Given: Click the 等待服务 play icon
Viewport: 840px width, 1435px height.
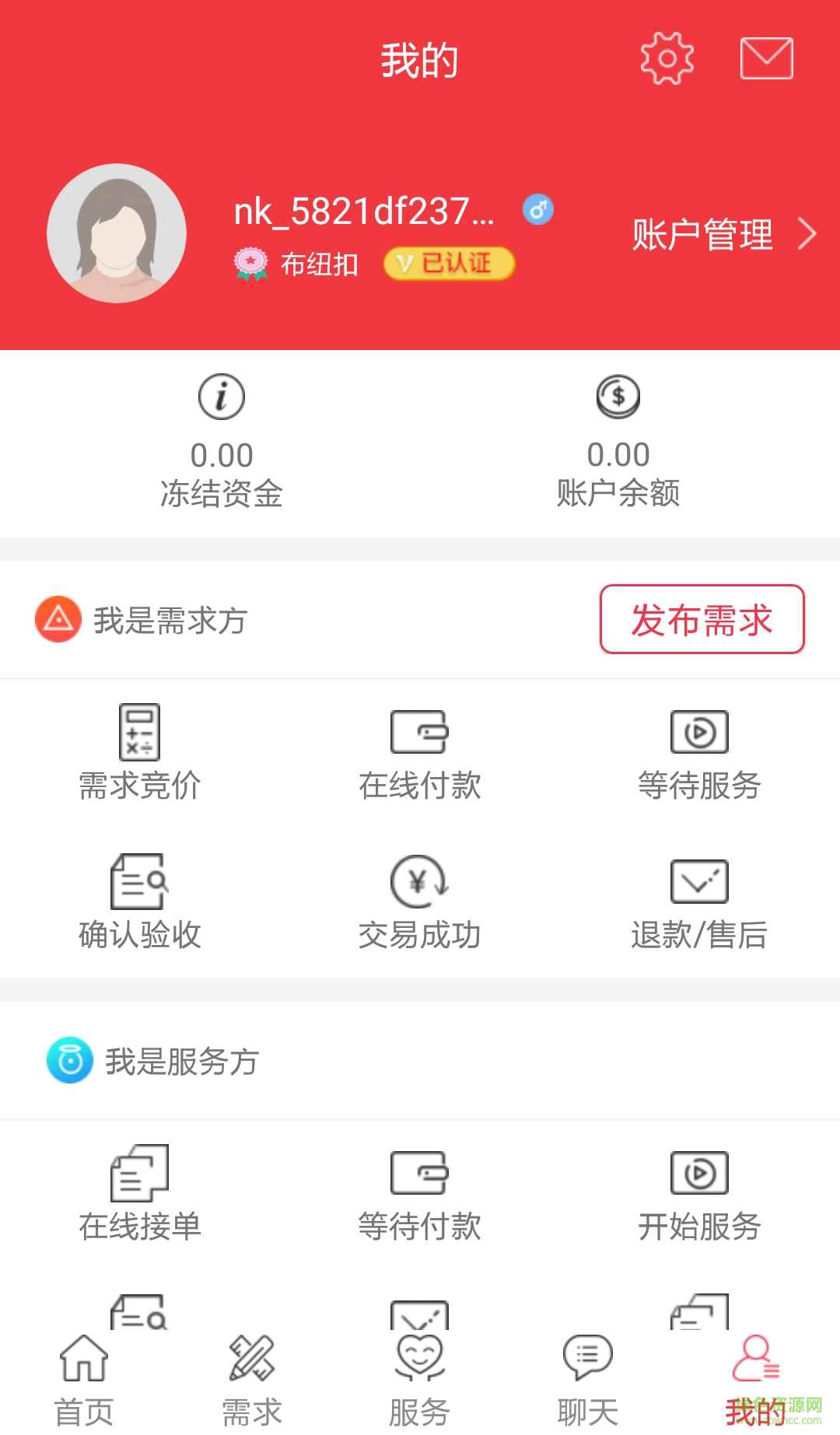Looking at the screenshot, I should (698, 732).
